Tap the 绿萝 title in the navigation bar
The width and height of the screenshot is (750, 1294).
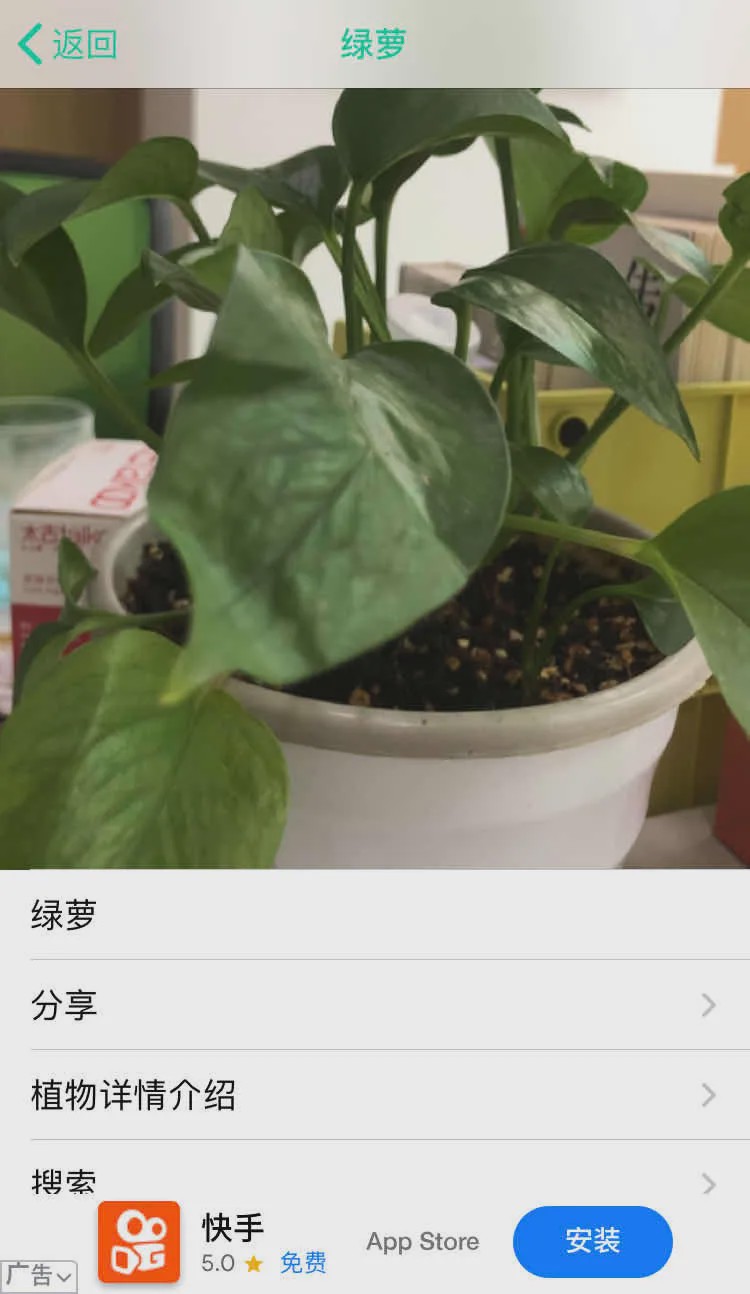coord(375,44)
